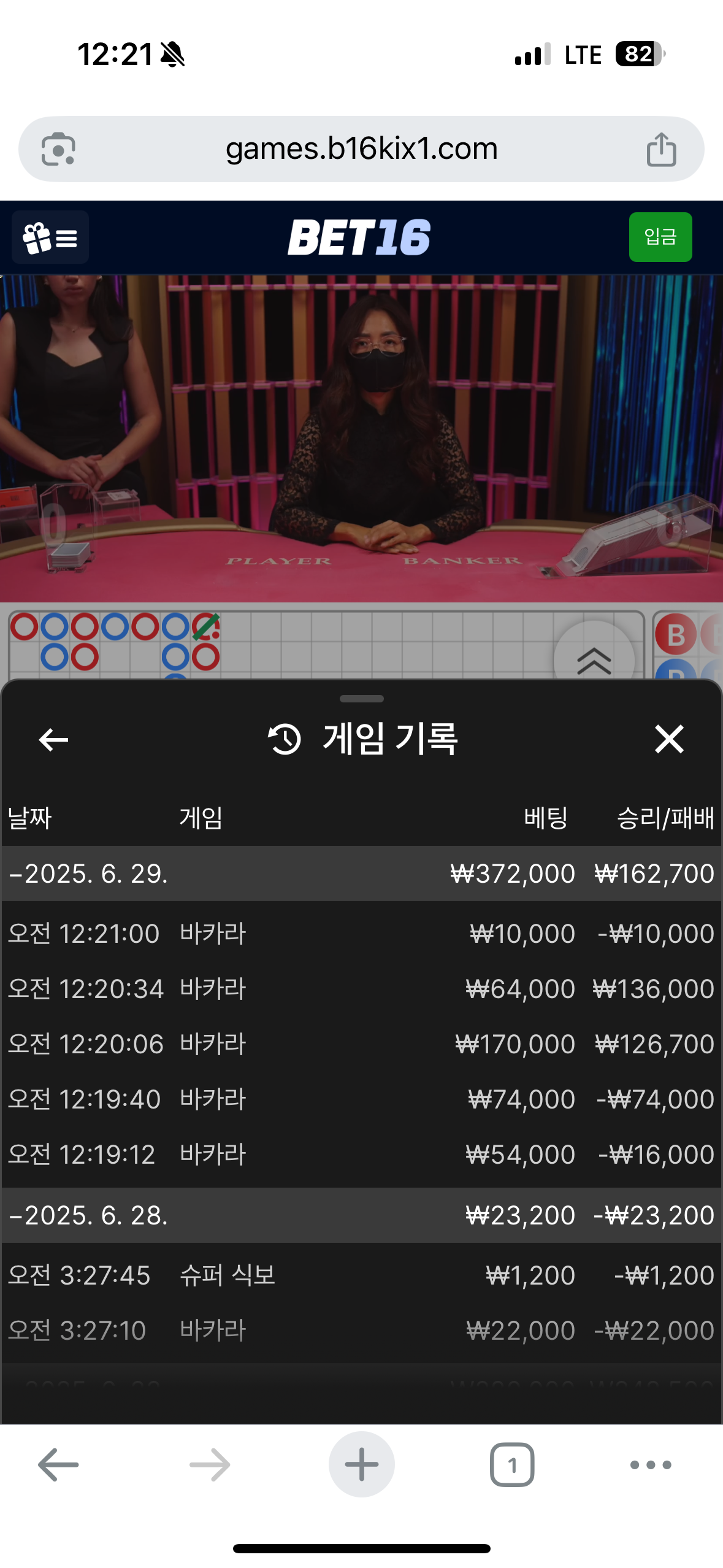Go back from the 게임 기록 panel

[x=53, y=739]
